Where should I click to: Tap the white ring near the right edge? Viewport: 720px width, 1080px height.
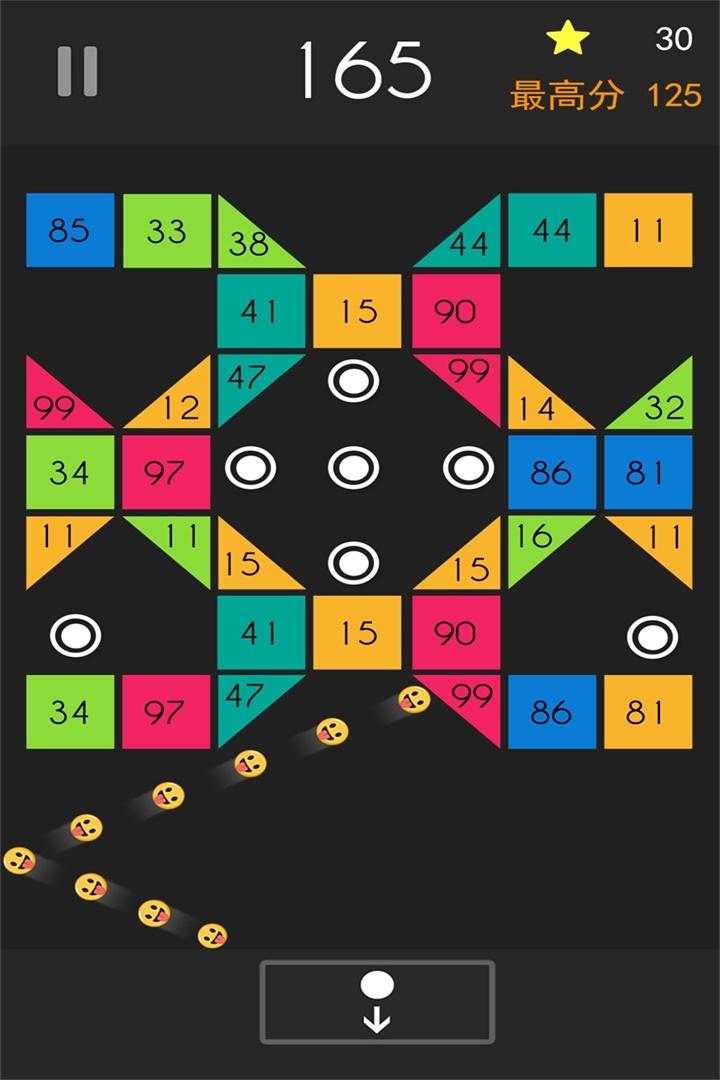(653, 635)
